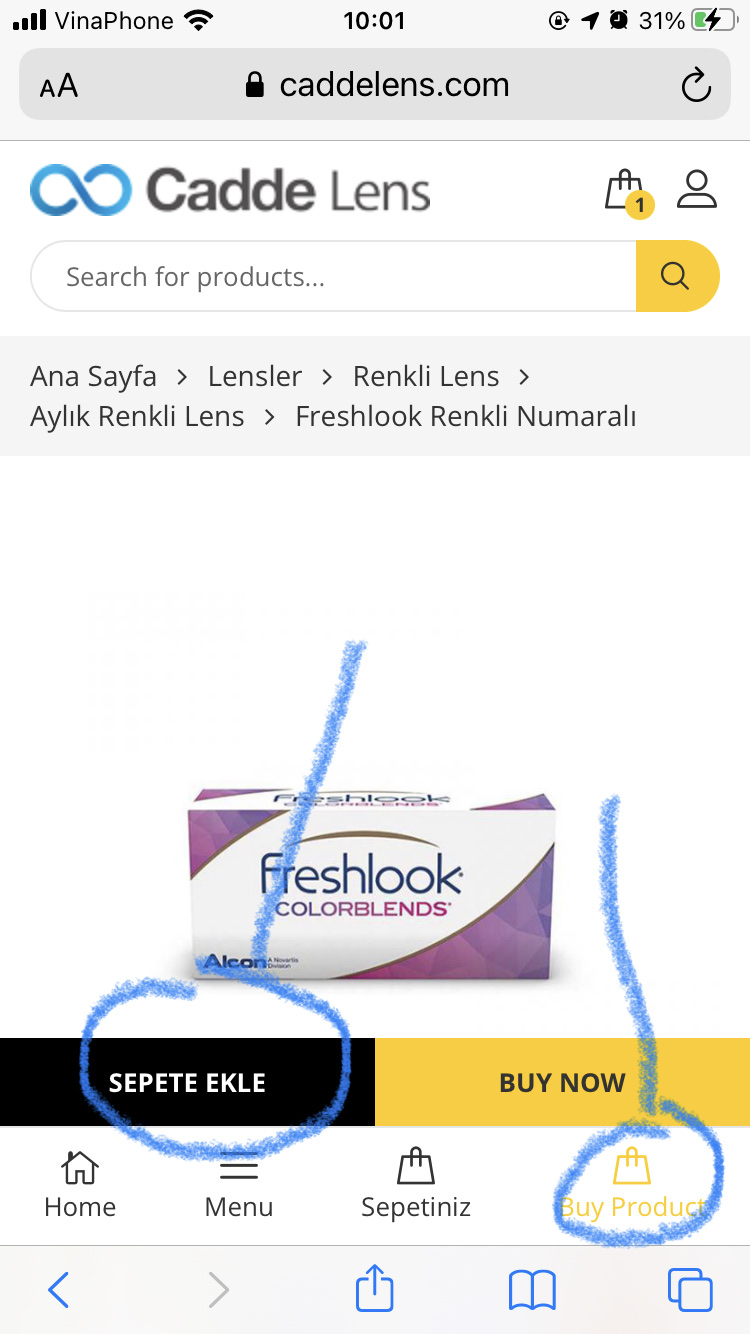Open the AA reader text options
This screenshot has width=750, height=1334.
[59, 86]
